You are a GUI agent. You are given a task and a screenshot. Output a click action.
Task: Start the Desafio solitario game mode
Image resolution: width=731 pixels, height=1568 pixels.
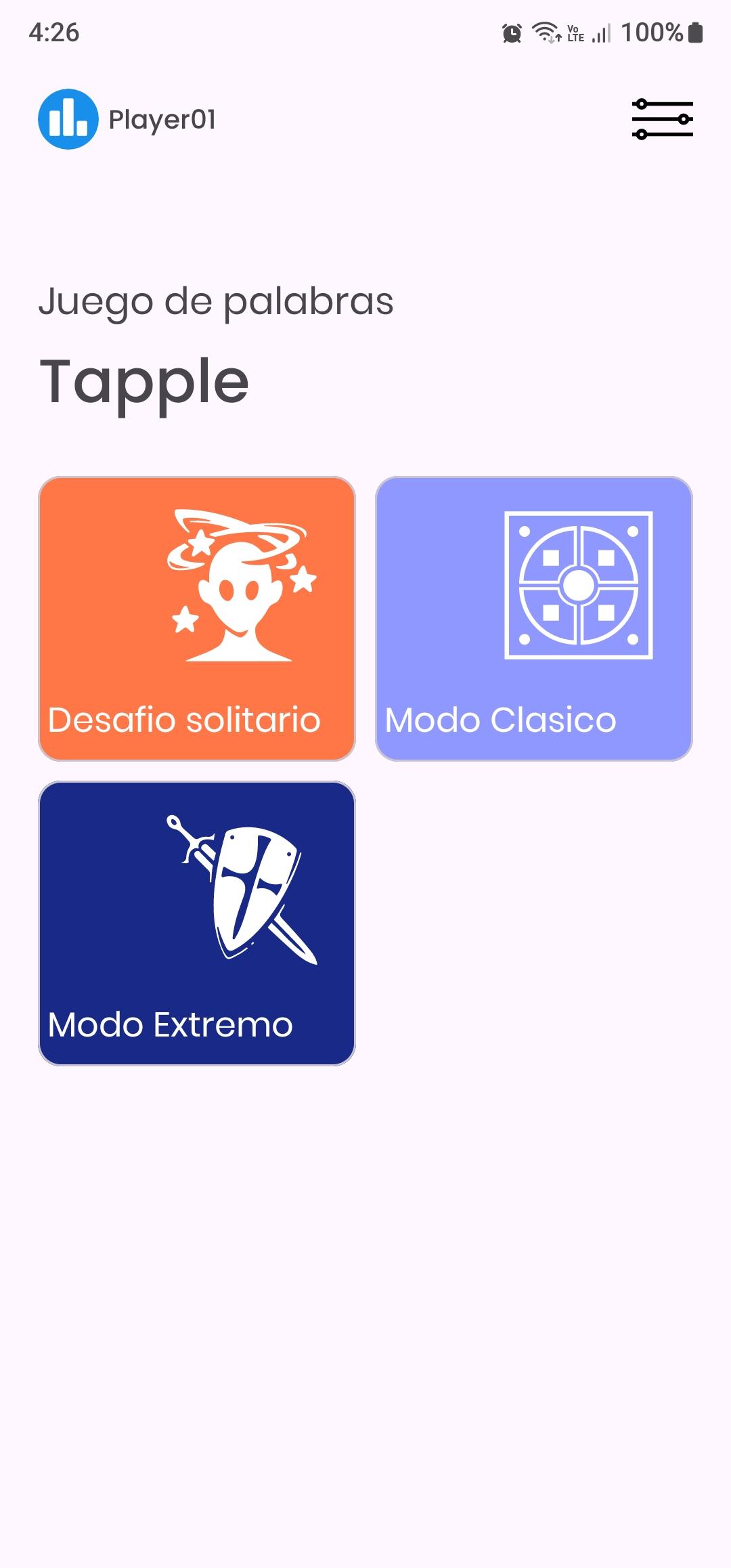click(x=197, y=619)
